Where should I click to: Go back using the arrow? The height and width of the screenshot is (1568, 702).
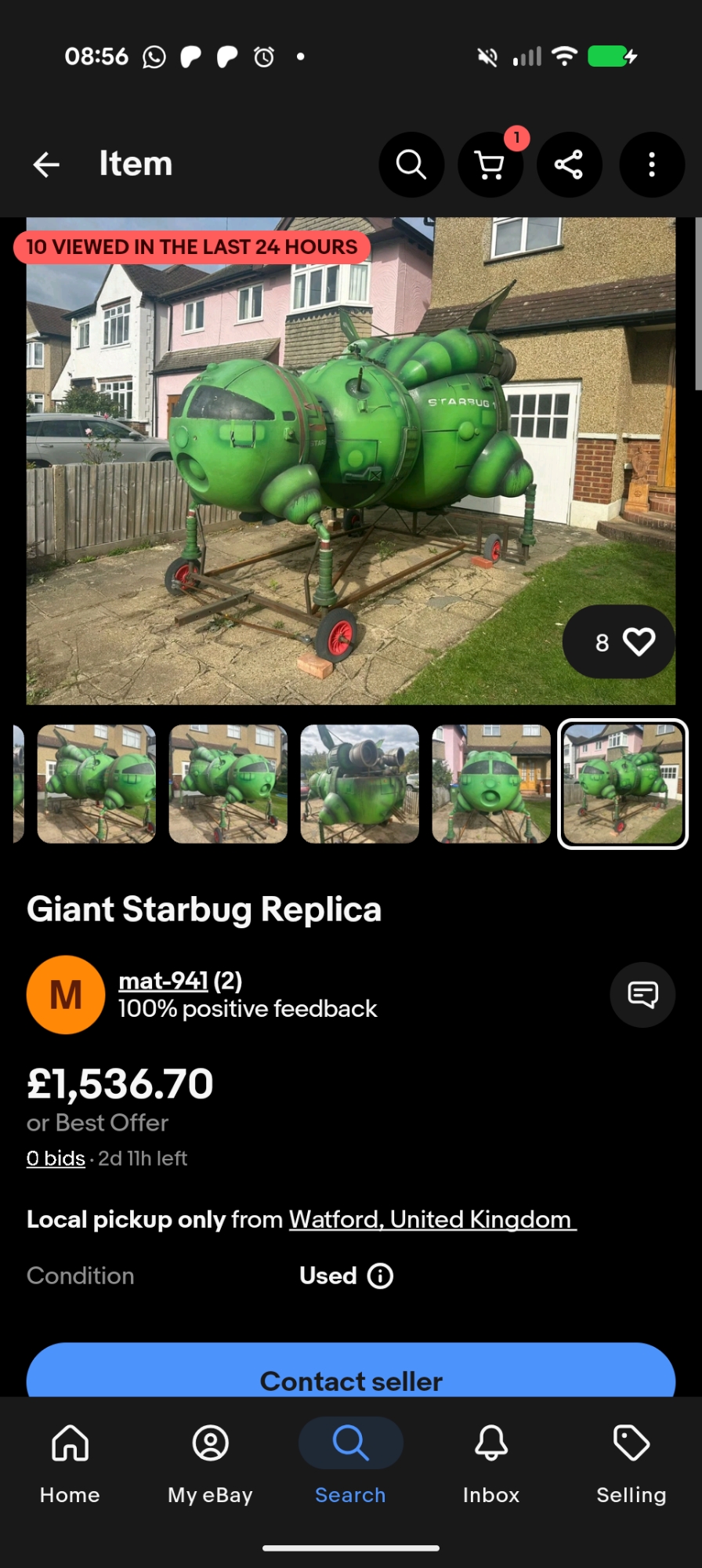click(x=46, y=165)
